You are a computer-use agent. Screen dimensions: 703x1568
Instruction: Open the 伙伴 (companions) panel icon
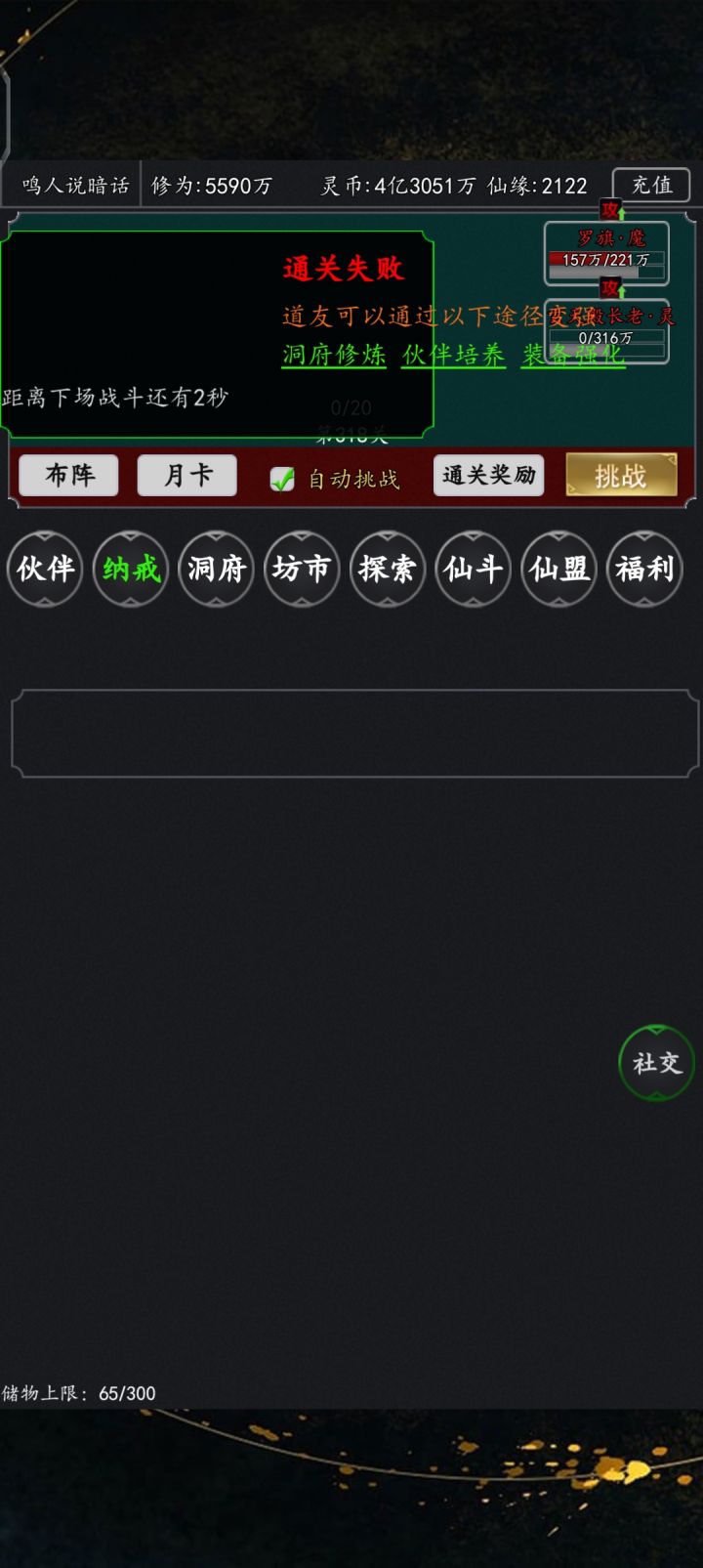[x=43, y=570]
